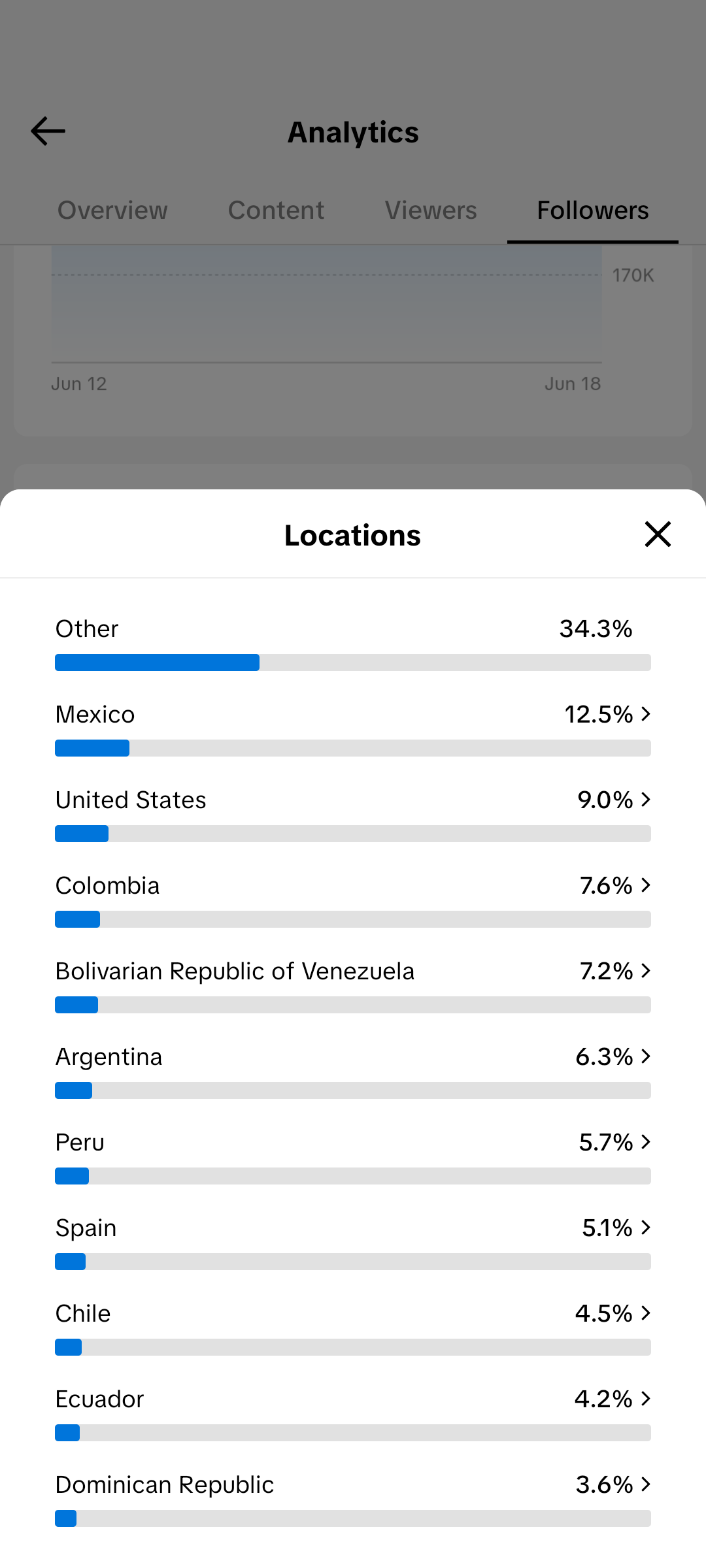The image size is (706, 1568).
Task: Close the Locations sheet
Action: point(658,534)
